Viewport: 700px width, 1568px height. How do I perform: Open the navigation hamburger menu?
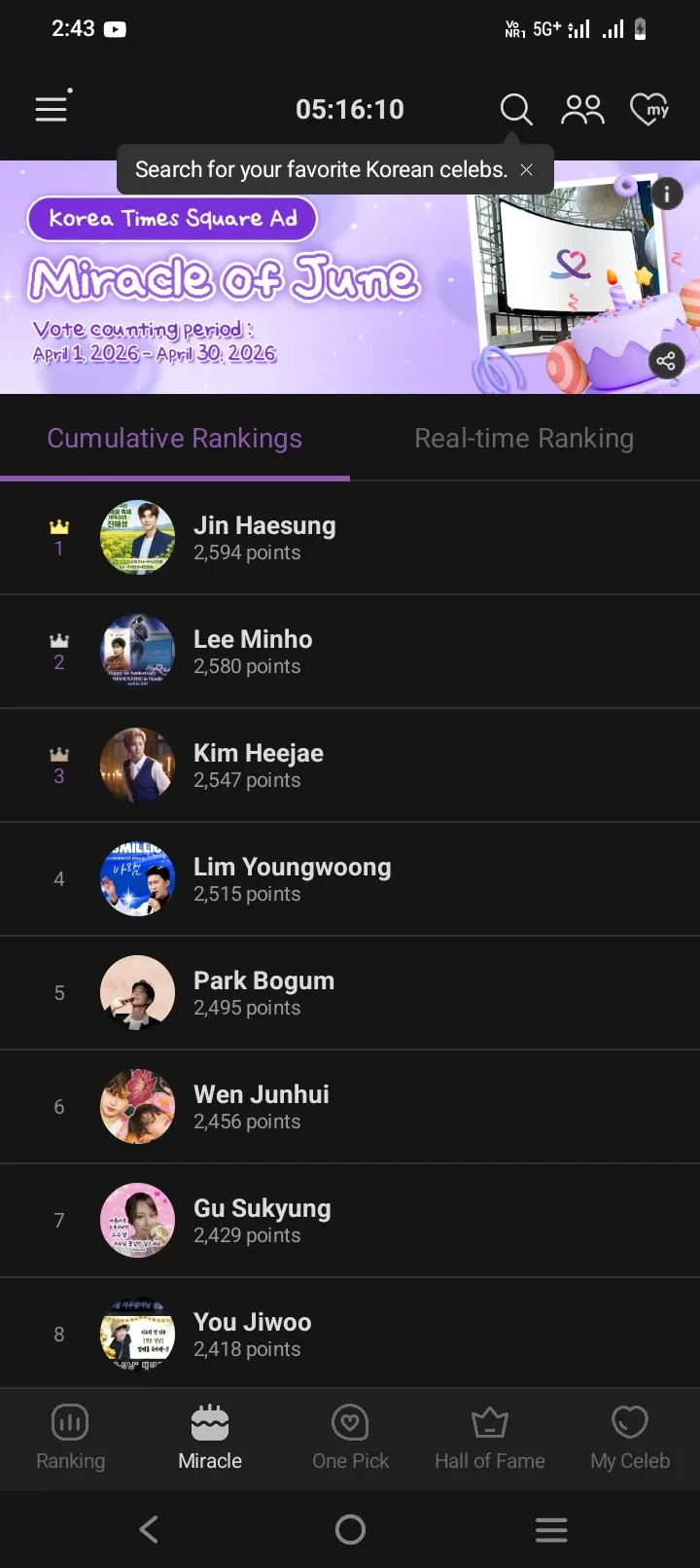coord(51,109)
